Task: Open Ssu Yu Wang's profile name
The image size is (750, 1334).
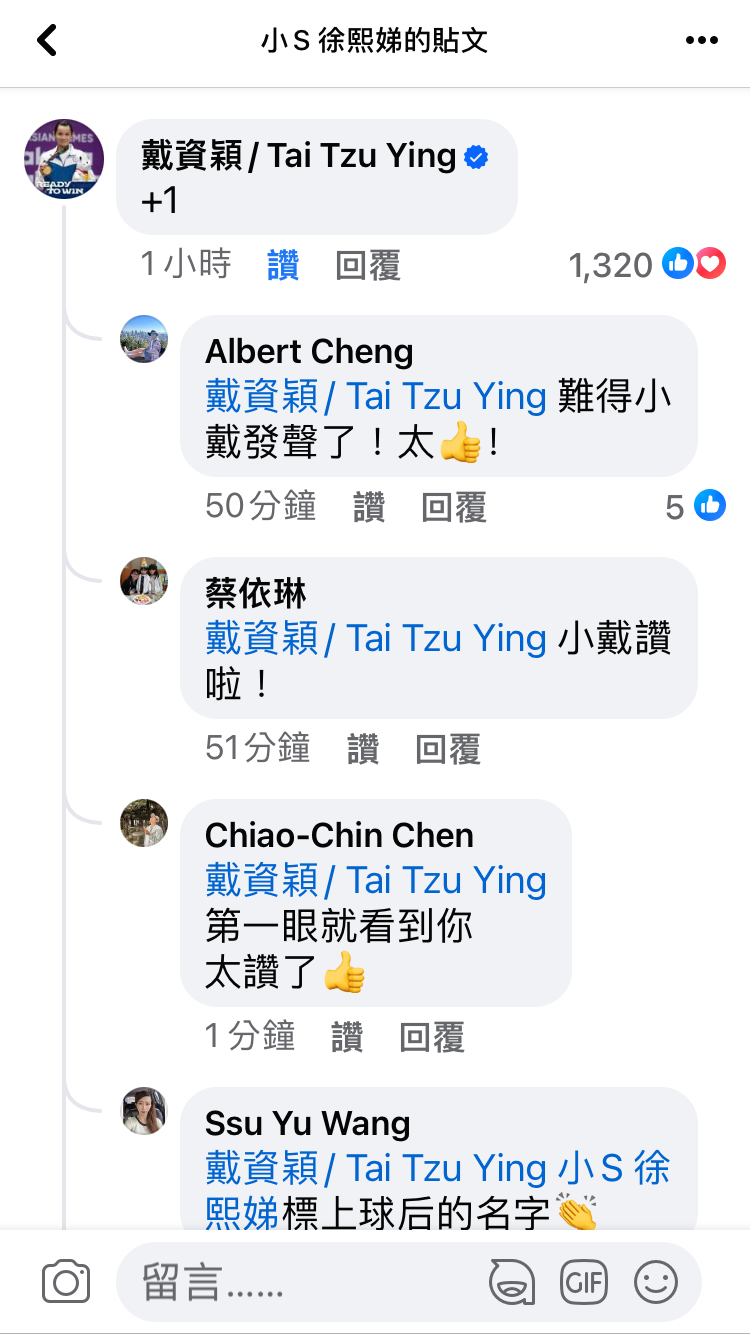Action: (307, 1123)
